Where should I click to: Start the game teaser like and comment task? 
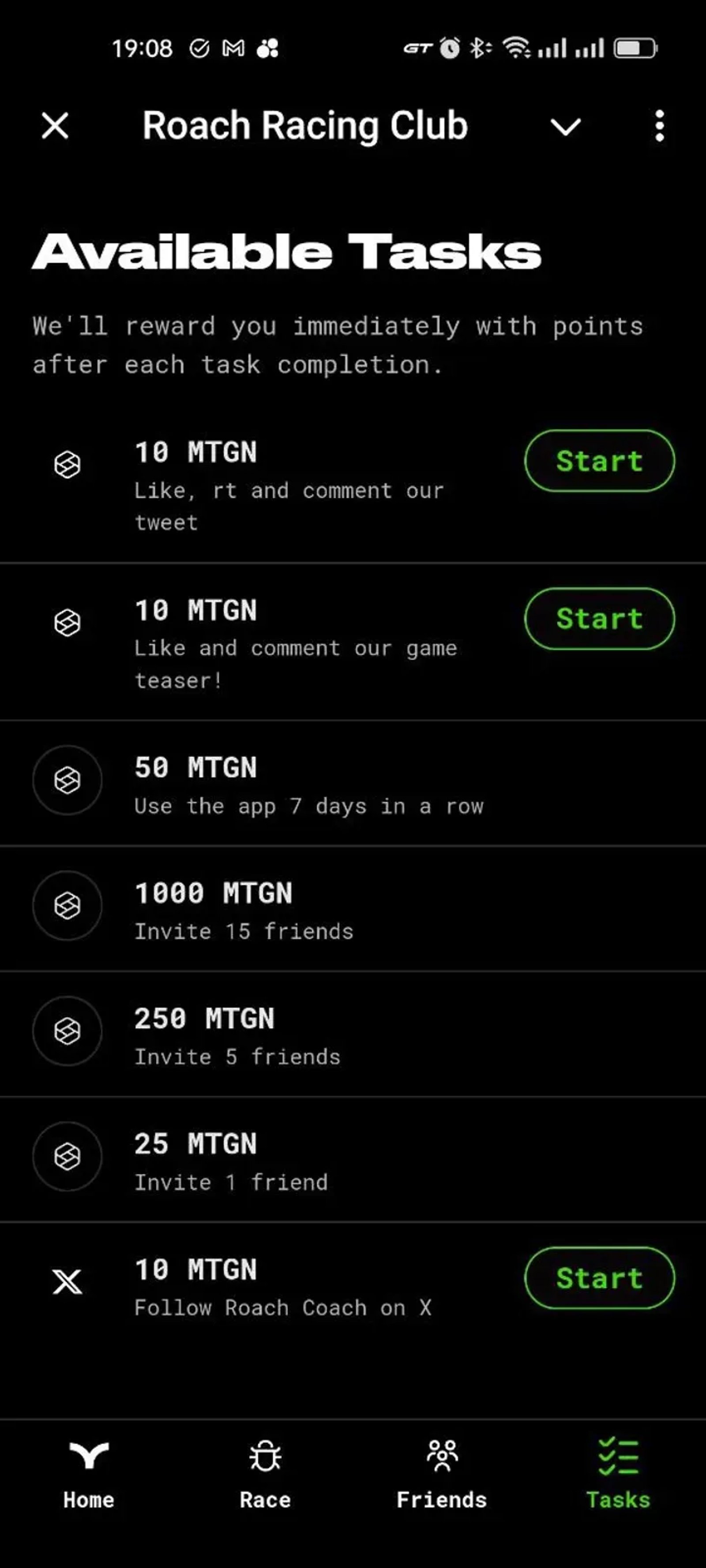(599, 619)
